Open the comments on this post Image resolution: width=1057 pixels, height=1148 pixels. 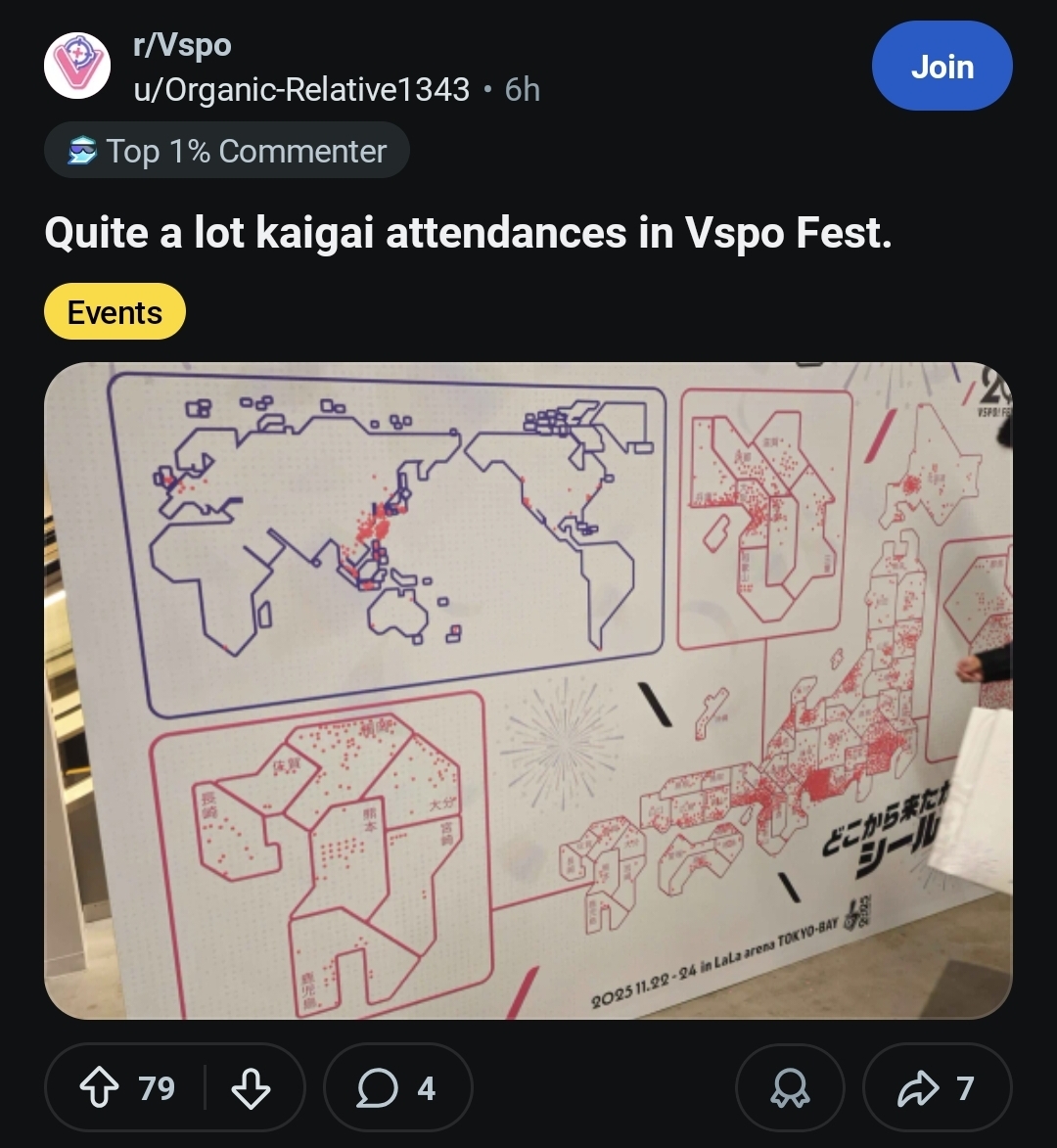pyautogui.click(x=397, y=1088)
